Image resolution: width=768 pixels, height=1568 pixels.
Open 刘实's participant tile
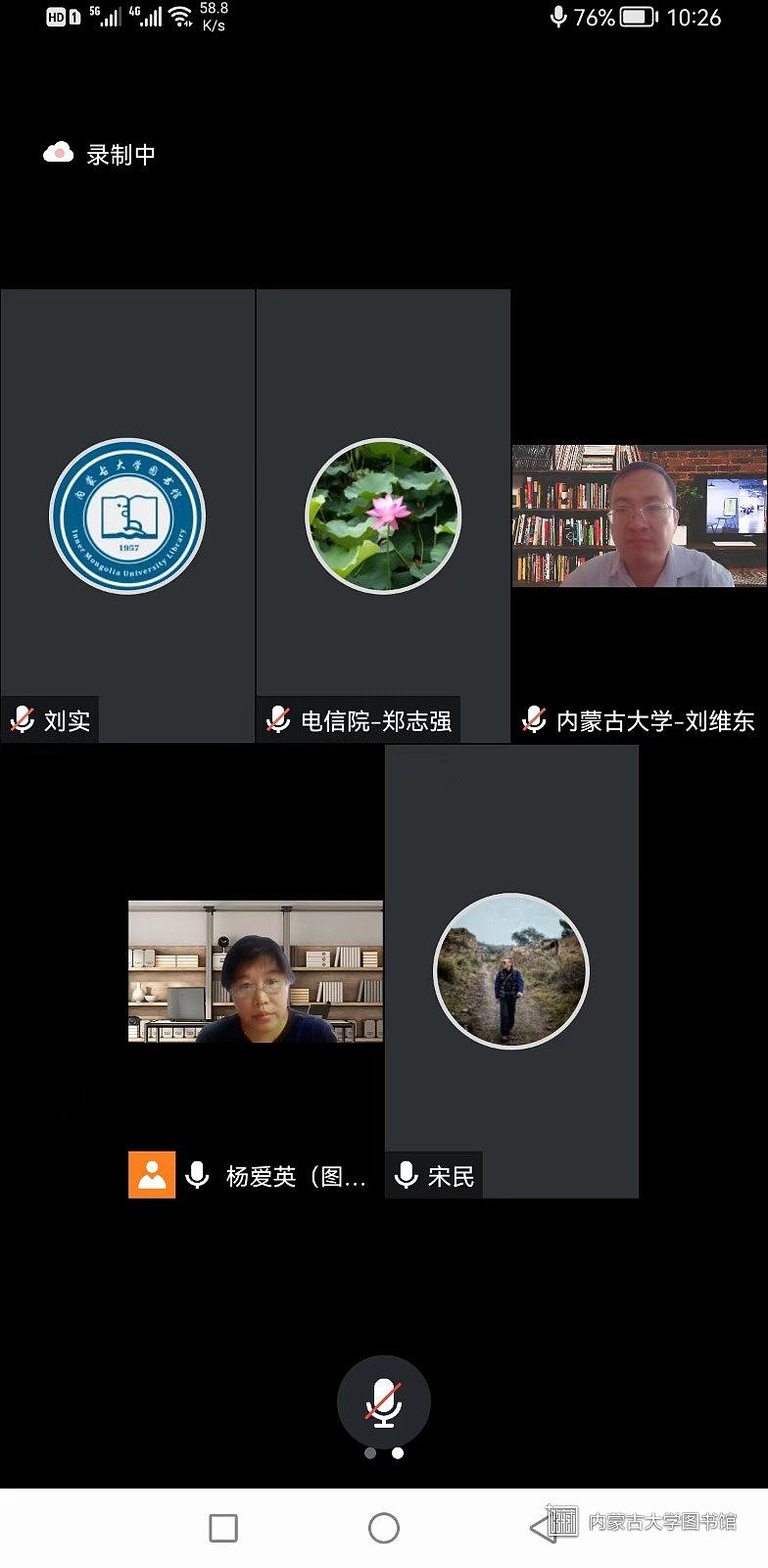(x=127, y=516)
